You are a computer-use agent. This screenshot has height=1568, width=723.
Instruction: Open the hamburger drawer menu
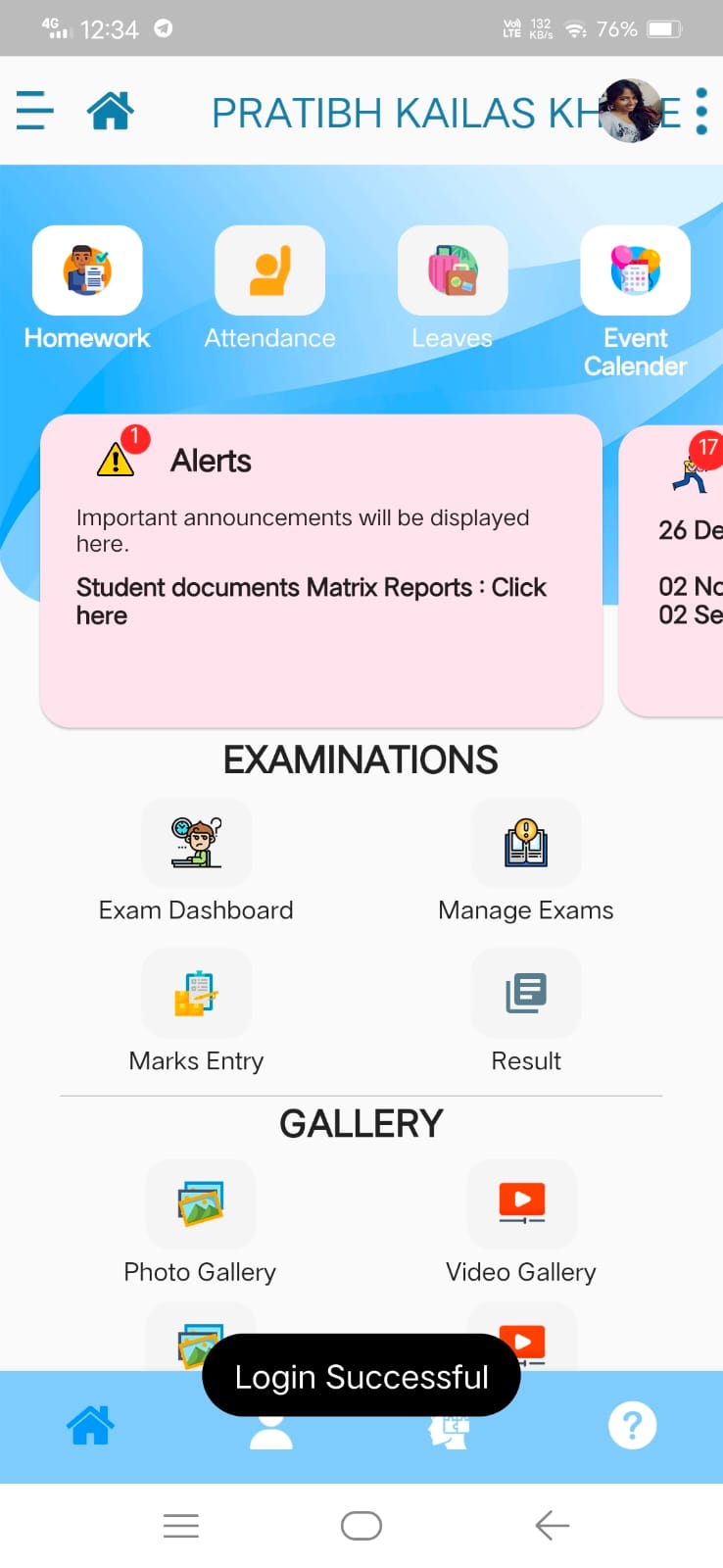pos(34,110)
